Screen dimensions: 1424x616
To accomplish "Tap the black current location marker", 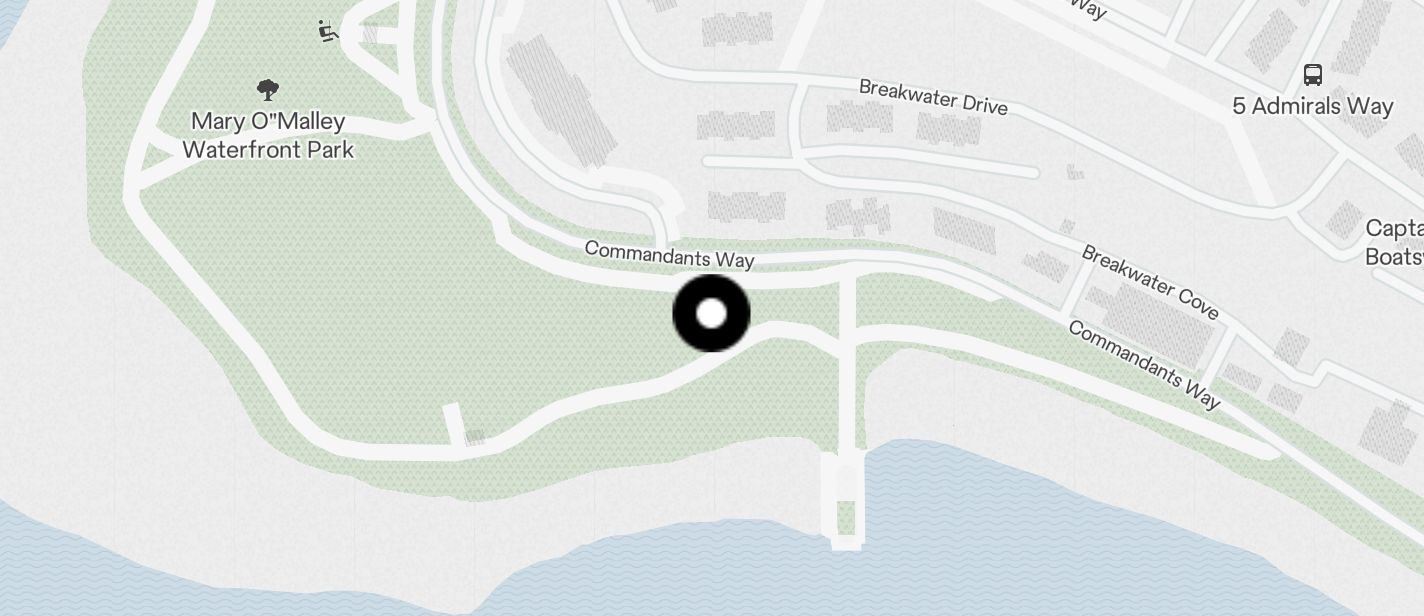I will [x=711, y=313].
